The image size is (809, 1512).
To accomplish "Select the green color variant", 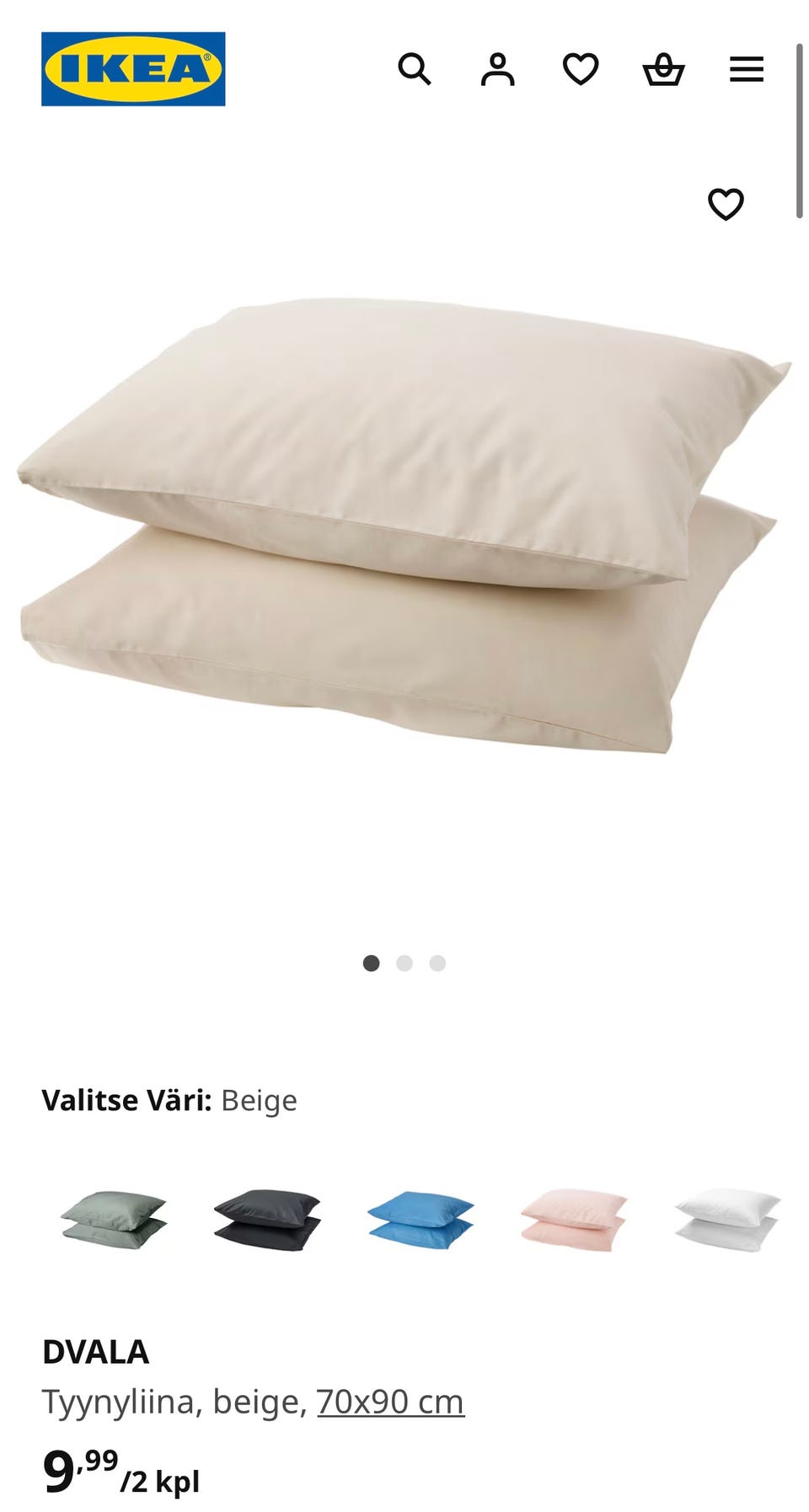I will click(114, 1220).
